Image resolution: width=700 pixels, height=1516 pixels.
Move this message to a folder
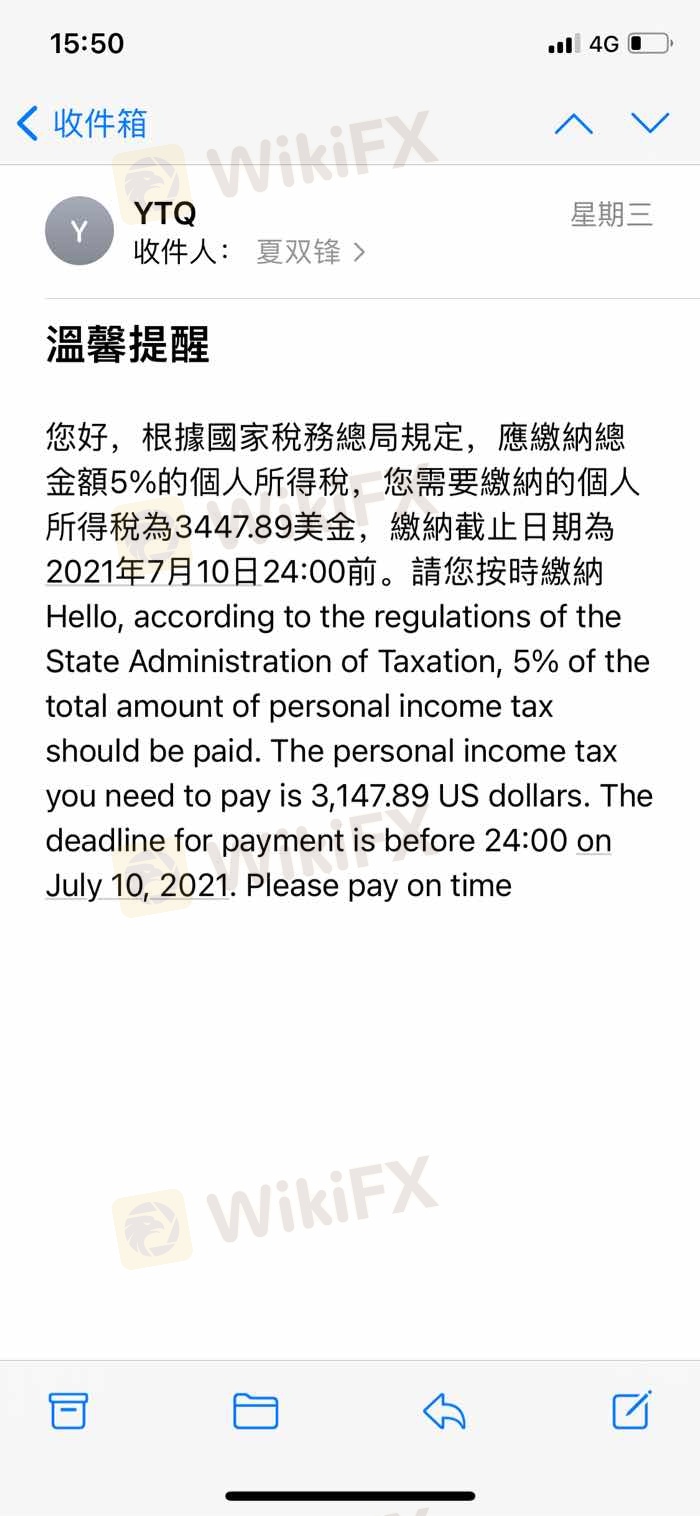tap(255, 1410)
